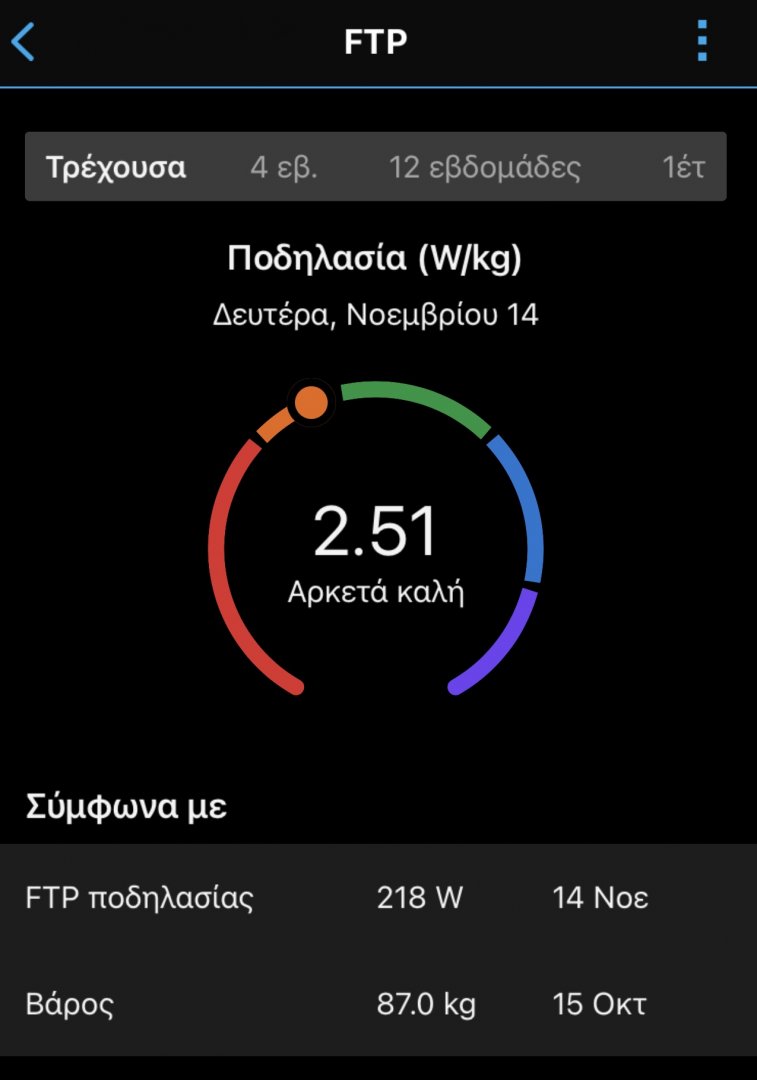Screen dimensions: 757x1080
Task: Open the Βάρος row
Action: [378, 1003]
